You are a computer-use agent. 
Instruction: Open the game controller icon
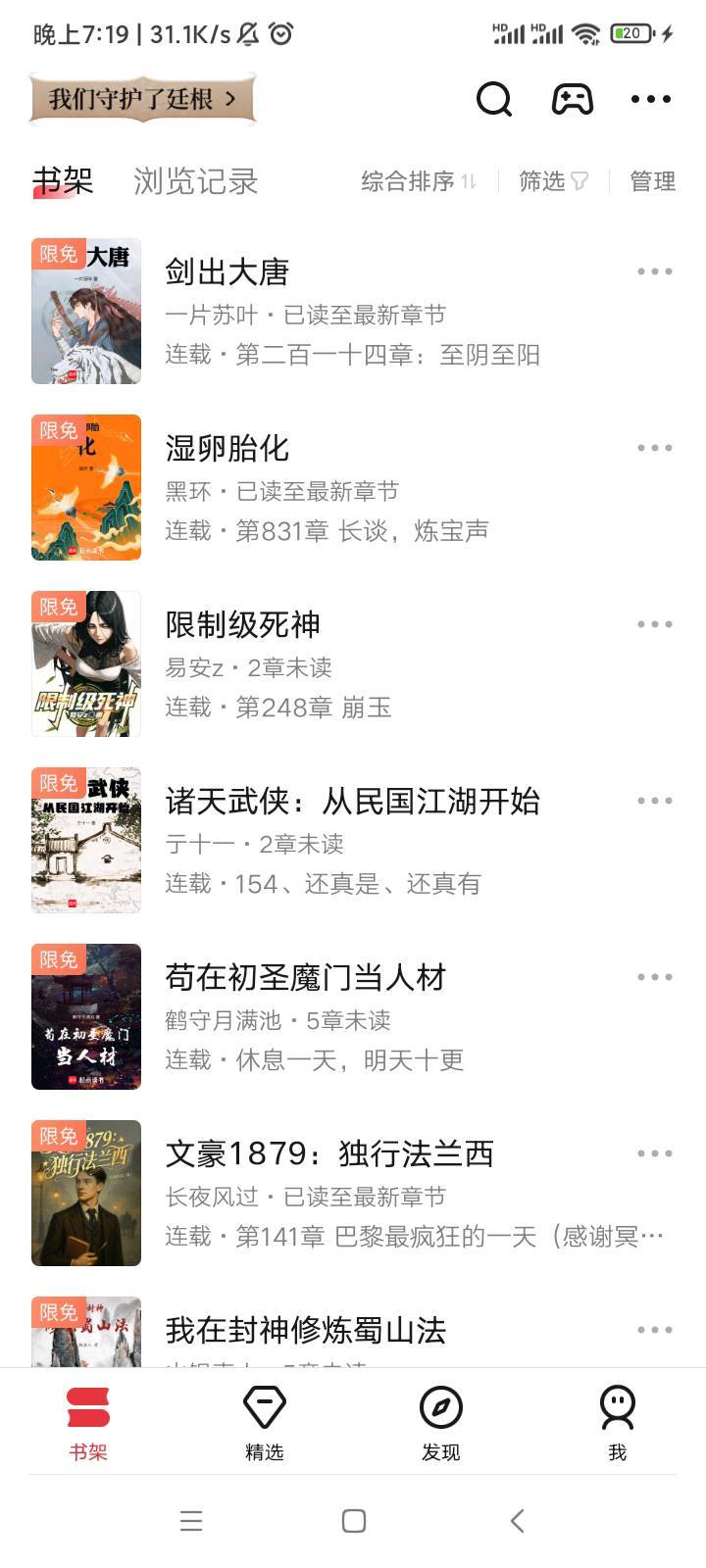tap(573, 99)
